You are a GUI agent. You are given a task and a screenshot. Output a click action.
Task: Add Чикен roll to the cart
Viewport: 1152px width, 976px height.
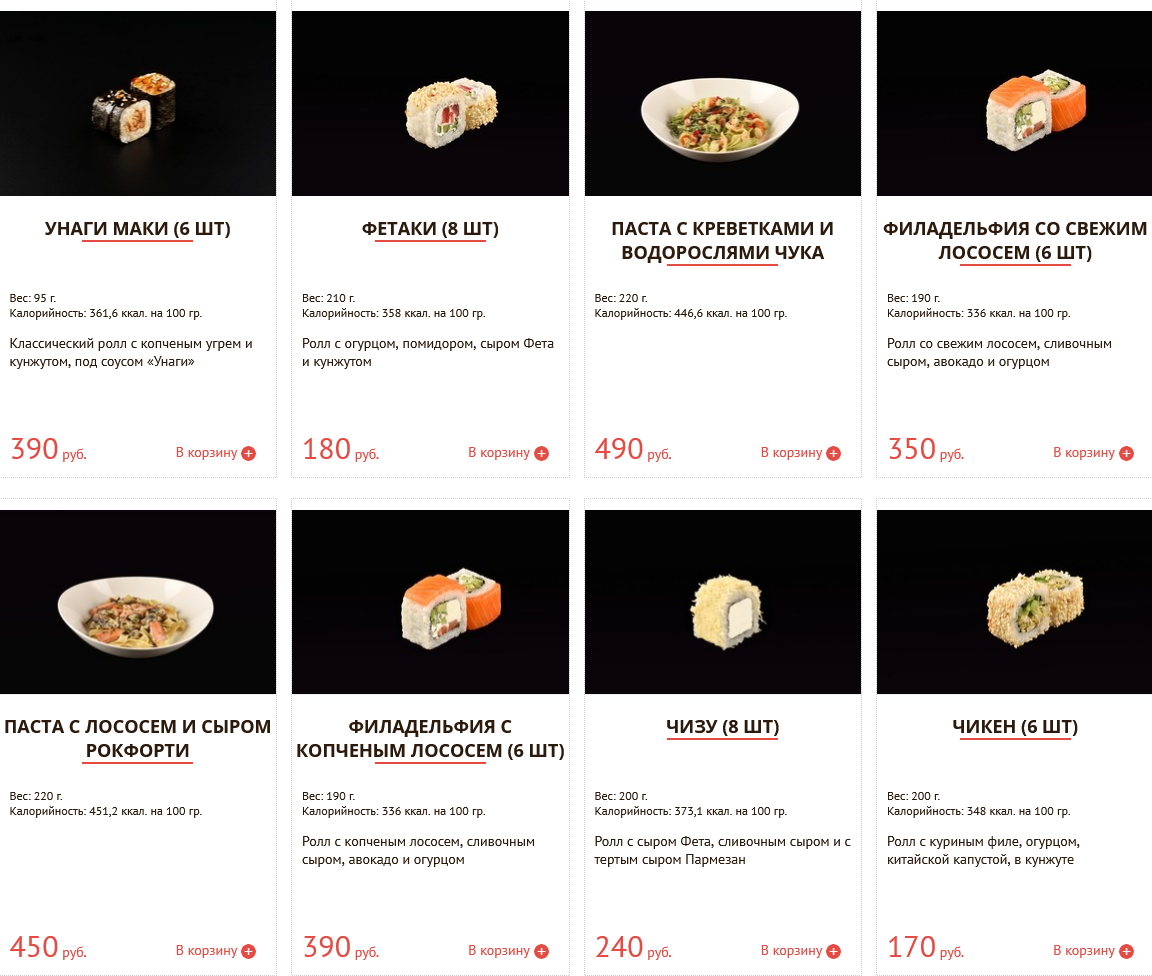1092,951
